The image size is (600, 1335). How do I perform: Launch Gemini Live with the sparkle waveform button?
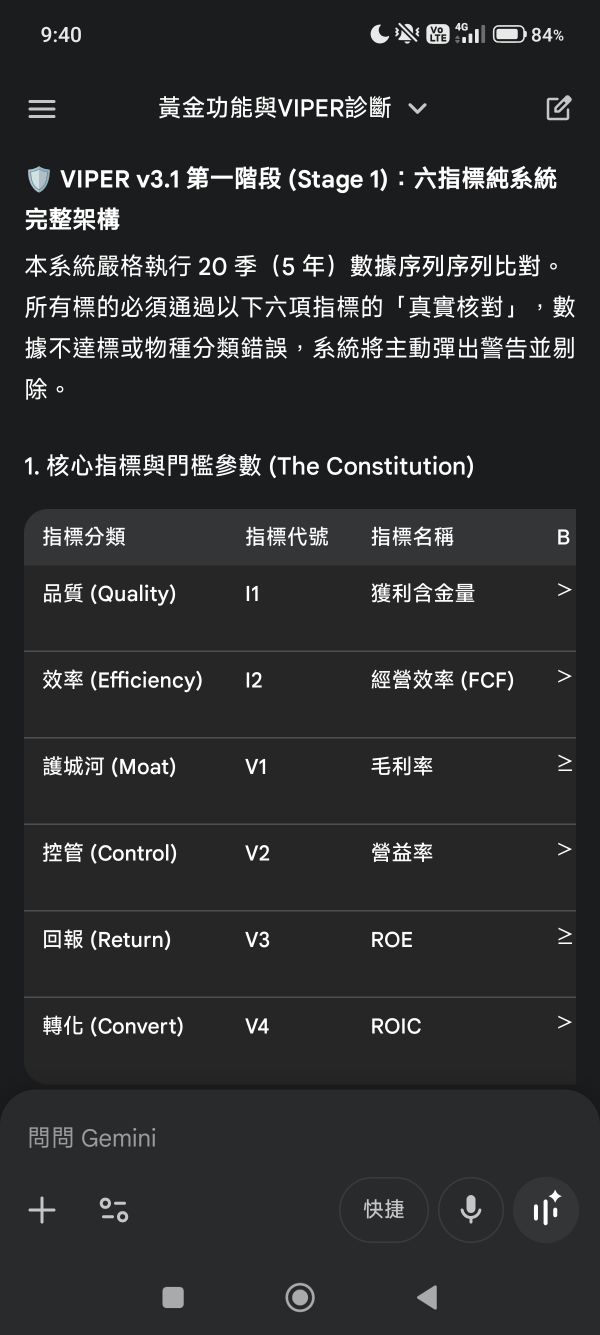coord(546,1210)
